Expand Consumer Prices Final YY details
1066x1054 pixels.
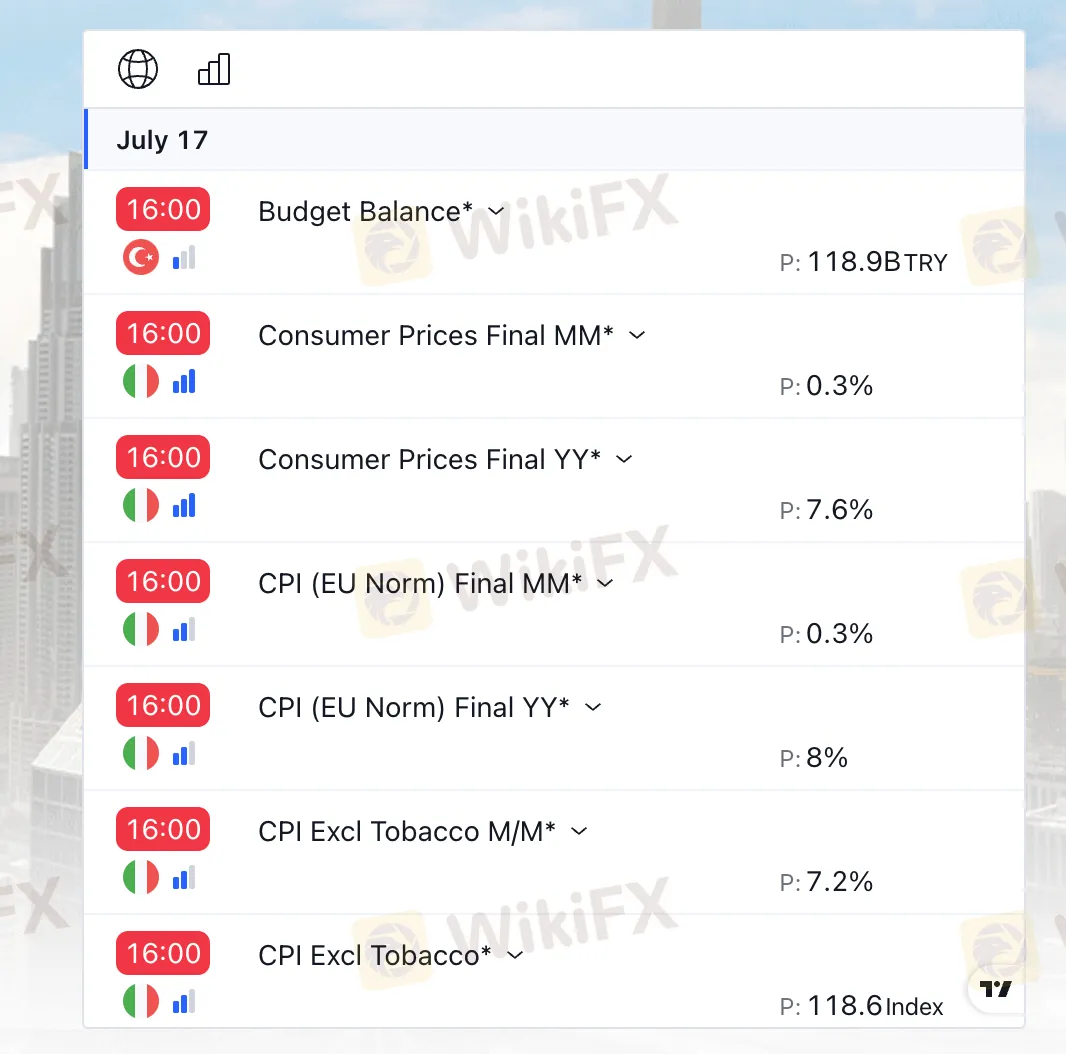[x=624, y=460]
